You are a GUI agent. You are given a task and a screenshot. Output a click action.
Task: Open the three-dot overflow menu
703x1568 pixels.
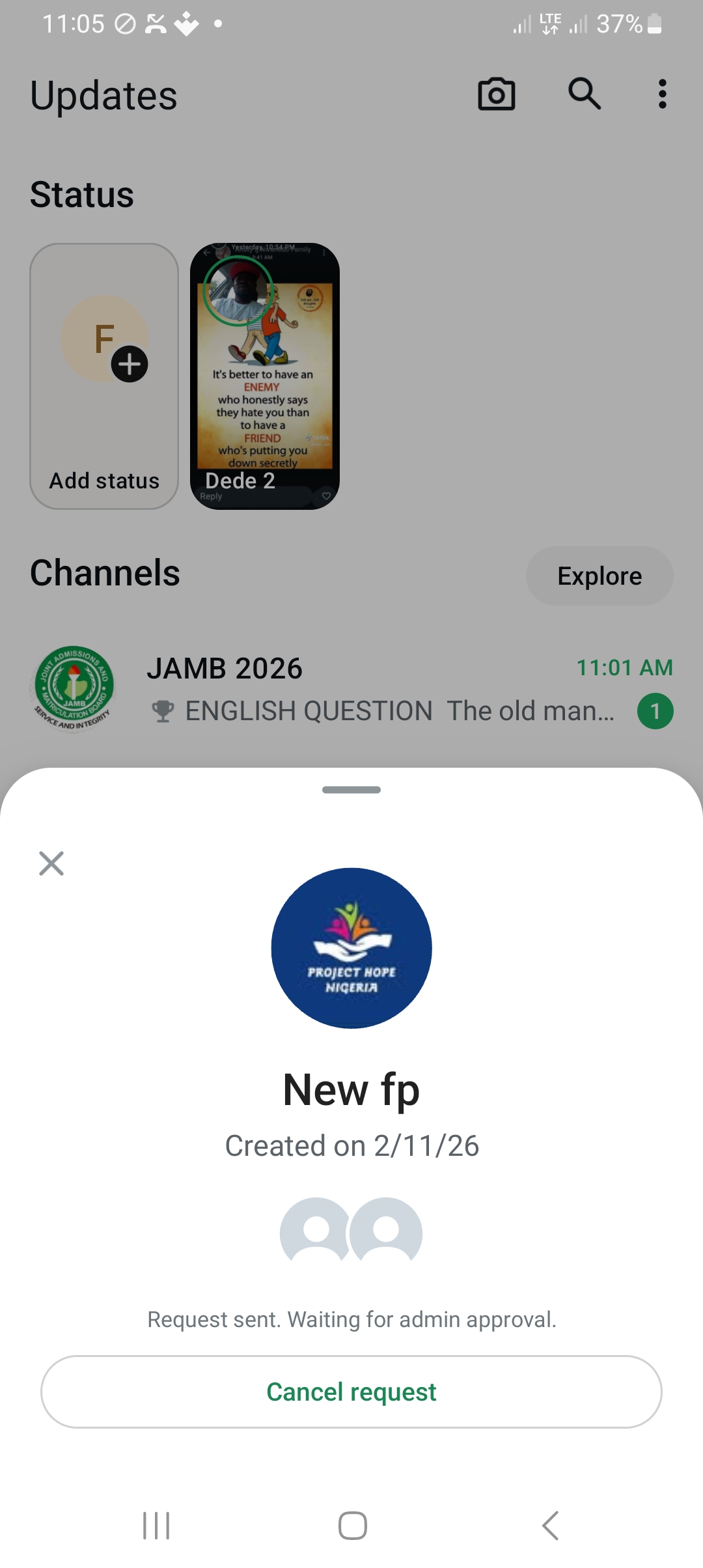coord(662,94)
